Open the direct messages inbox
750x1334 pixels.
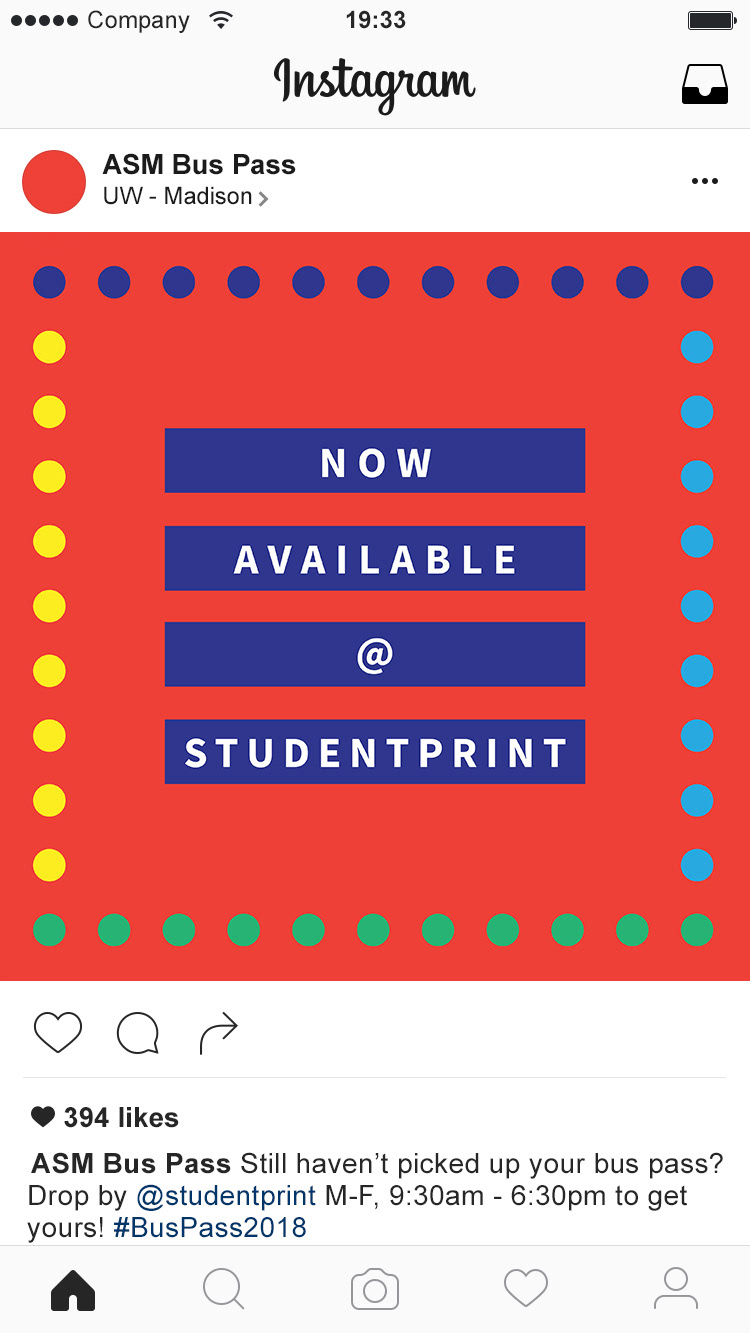pyautogui.click(x=704, y=84)
